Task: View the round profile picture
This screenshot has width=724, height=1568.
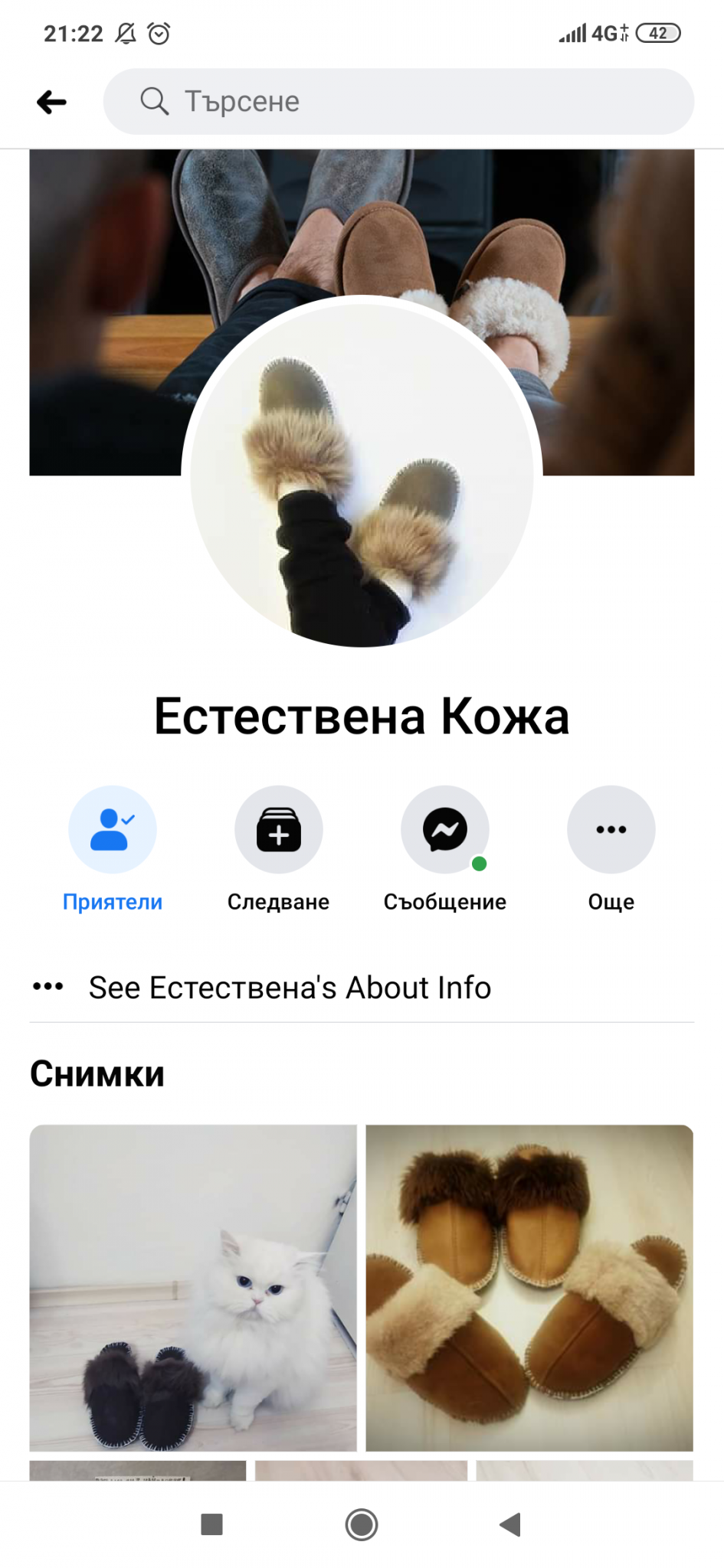Action: click(x=362, y=471)
